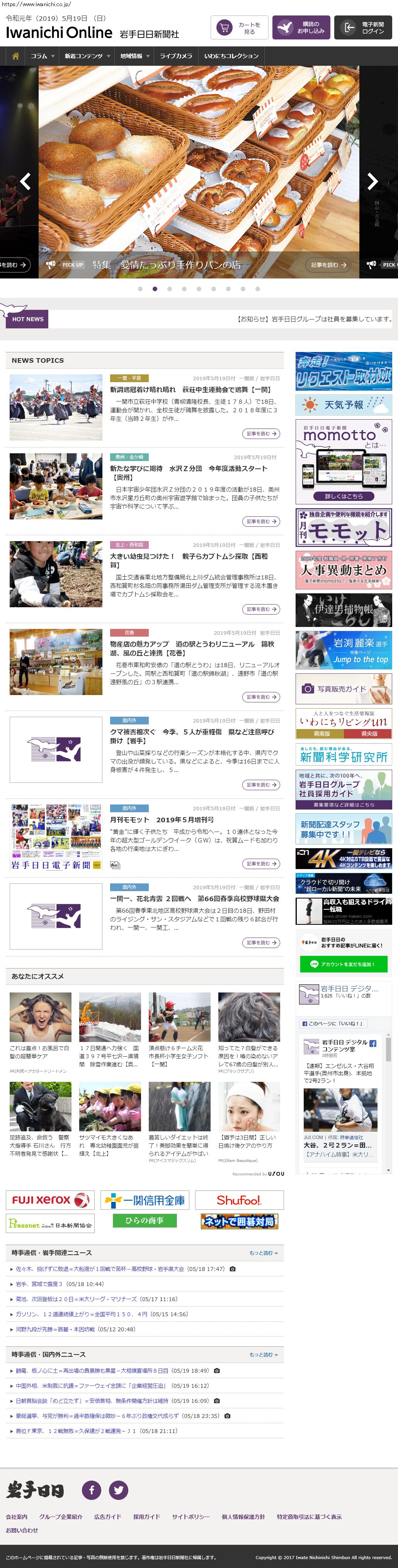Open the 会社案内 footer link
This screenshot has width=398, height=1568.
pos(17,1516)
